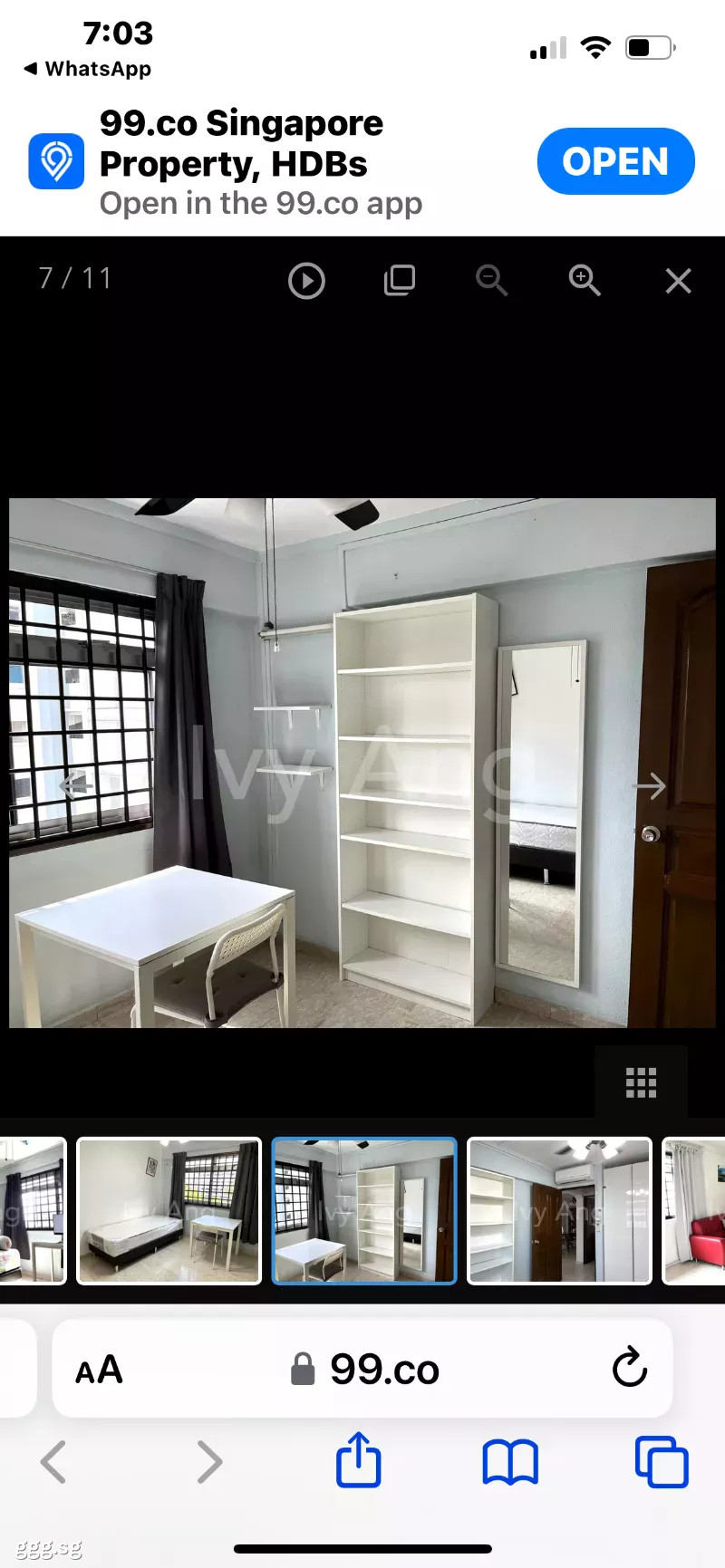
Task: Open the AA reader options
Action: [99, 1370]
